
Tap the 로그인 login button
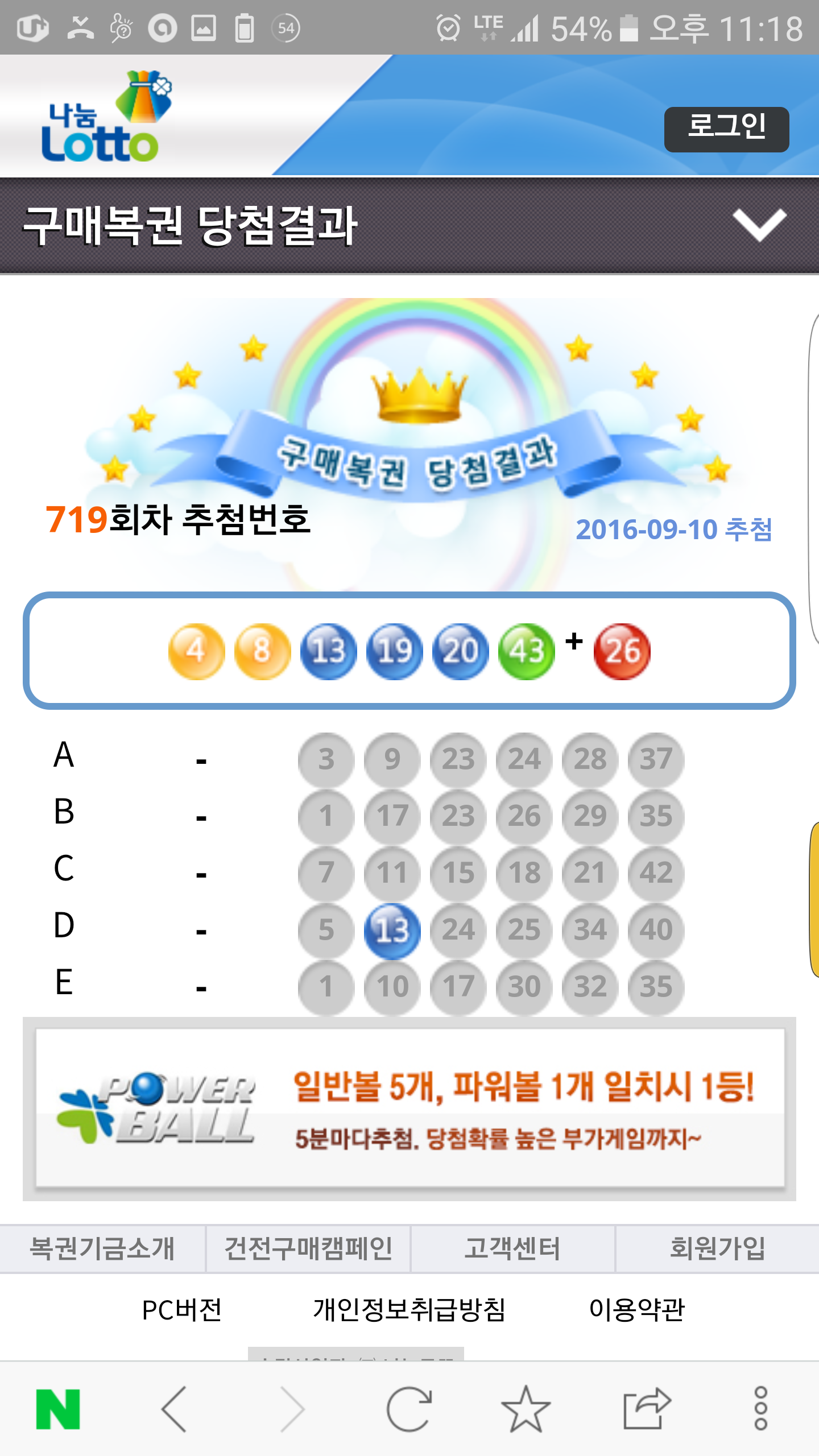click(726, 129)
